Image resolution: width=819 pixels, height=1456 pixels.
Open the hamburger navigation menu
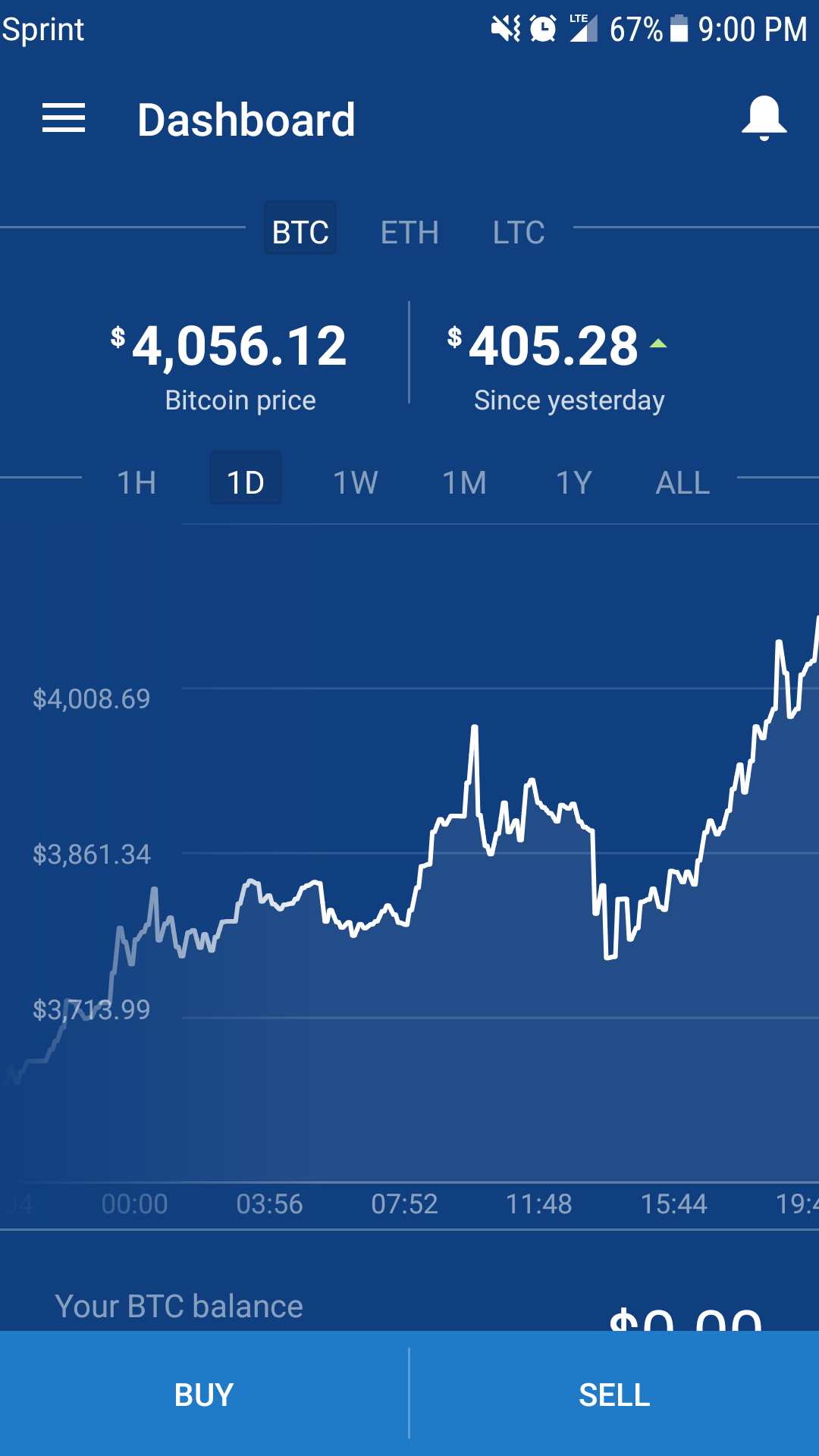[x=64, y=119]
